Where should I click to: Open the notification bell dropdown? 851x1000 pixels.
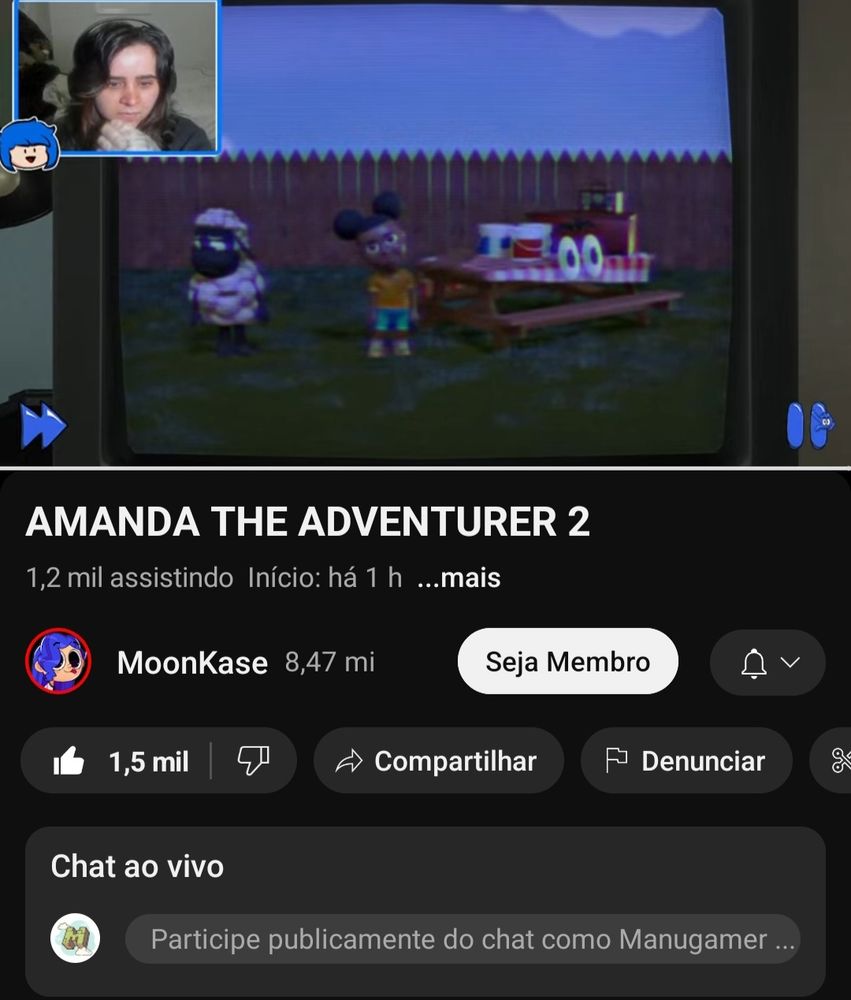(x=767, y=662)
